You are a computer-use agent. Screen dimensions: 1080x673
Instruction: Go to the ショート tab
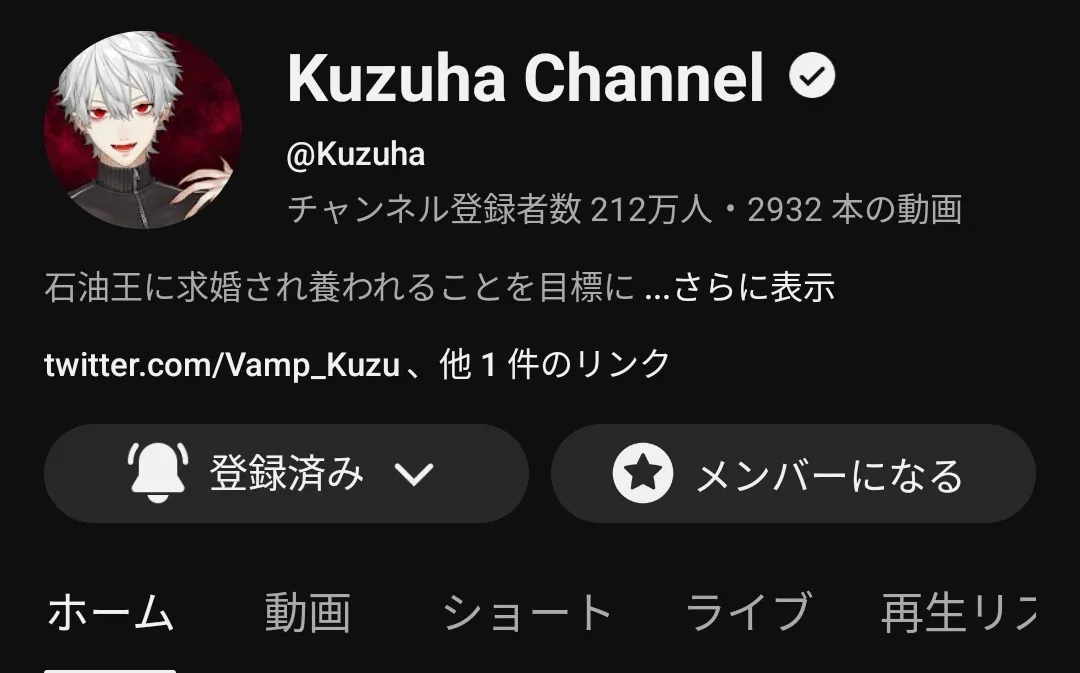click(x=527, y=612)
